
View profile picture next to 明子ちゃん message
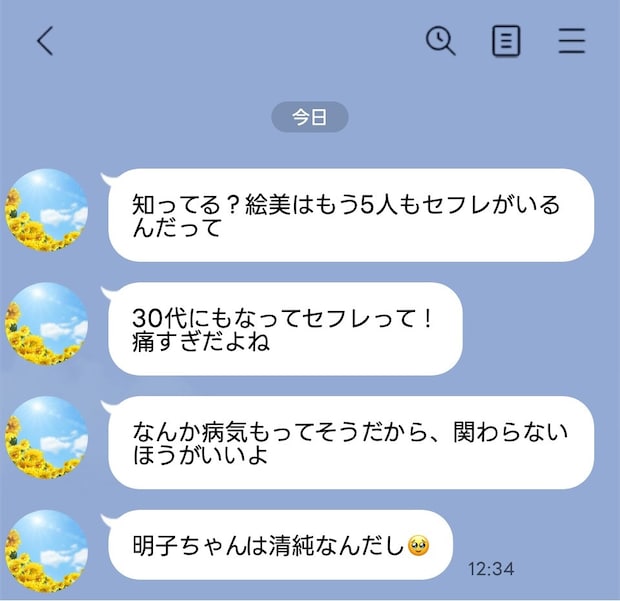[x=47, y=551]
